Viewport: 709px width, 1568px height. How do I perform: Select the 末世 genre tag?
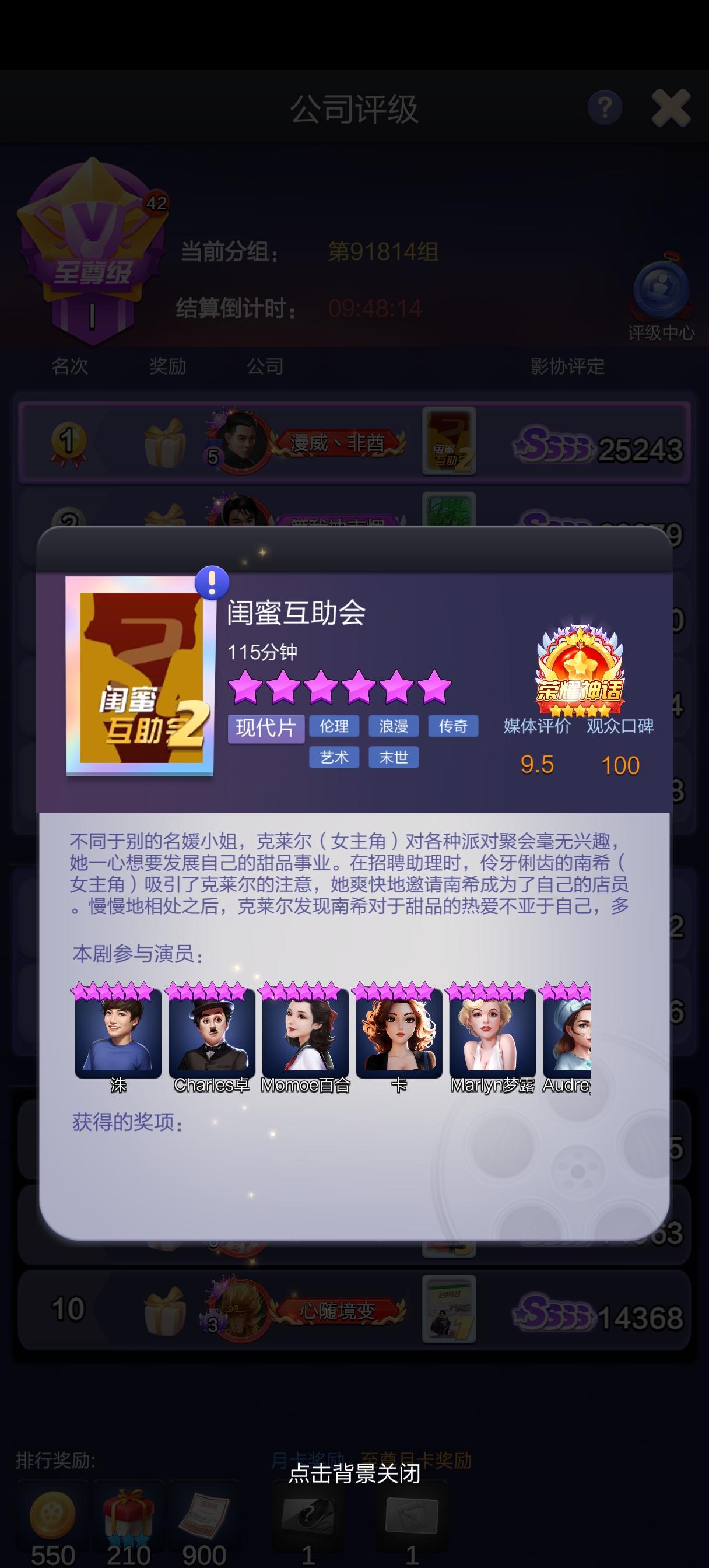pos(394,758)
